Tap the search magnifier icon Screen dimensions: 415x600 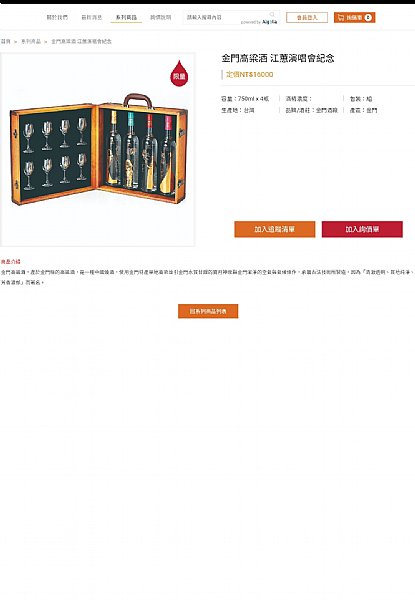[272, 15]
